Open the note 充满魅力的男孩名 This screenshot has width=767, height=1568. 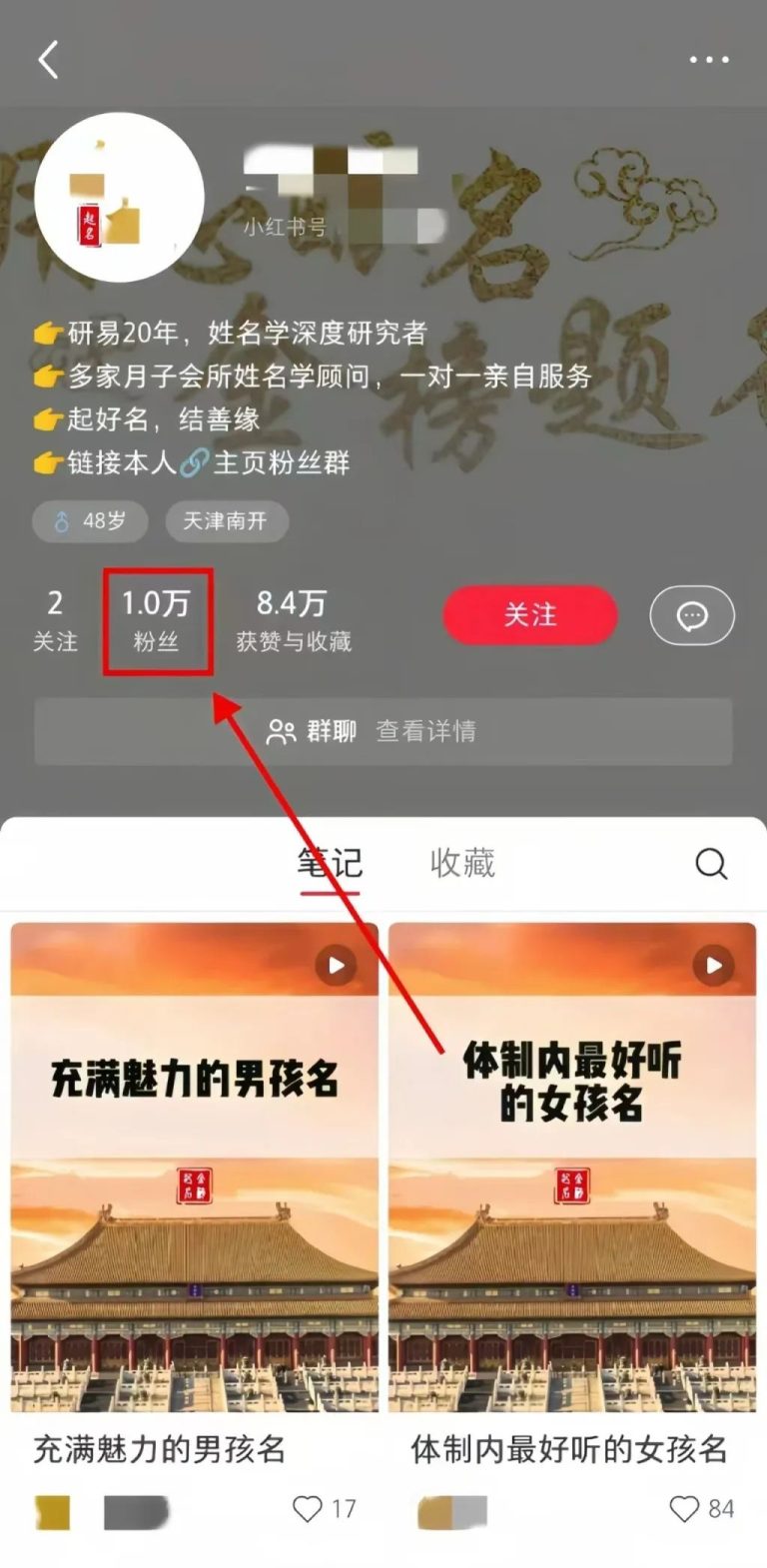pos(194,1167)
